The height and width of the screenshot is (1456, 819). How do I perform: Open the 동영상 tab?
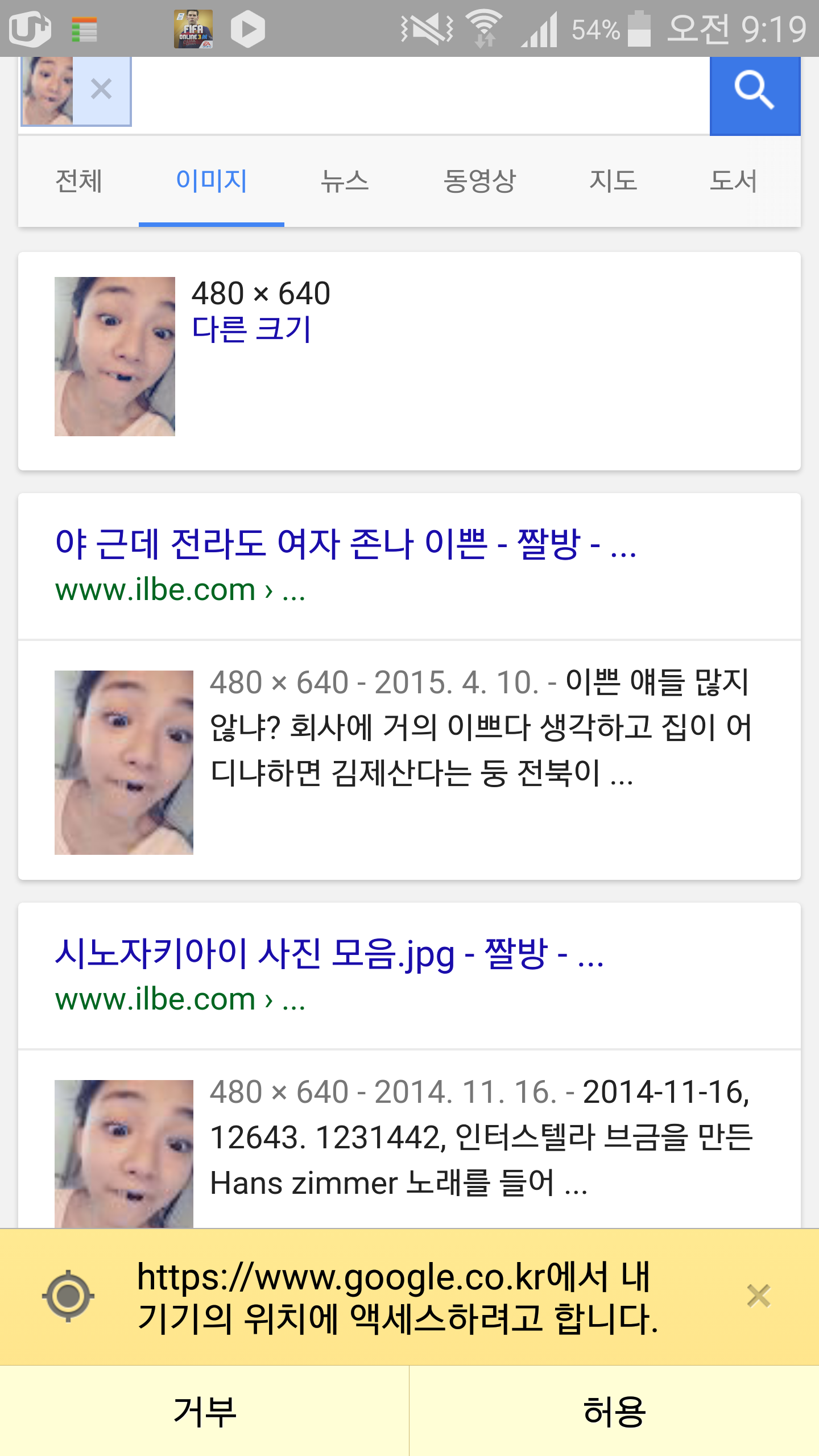(x=479, y=181)
